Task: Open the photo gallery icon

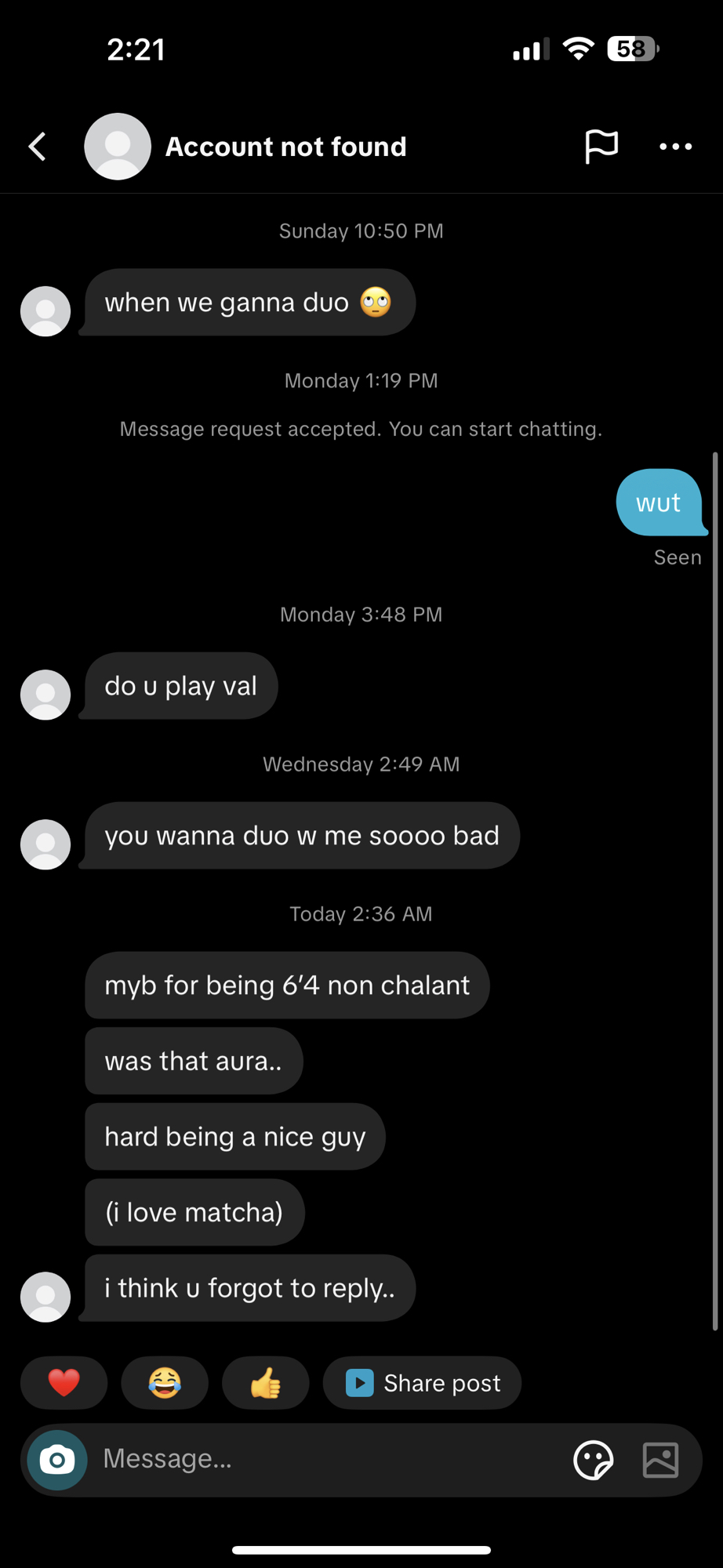Action: pos(660,1460)
